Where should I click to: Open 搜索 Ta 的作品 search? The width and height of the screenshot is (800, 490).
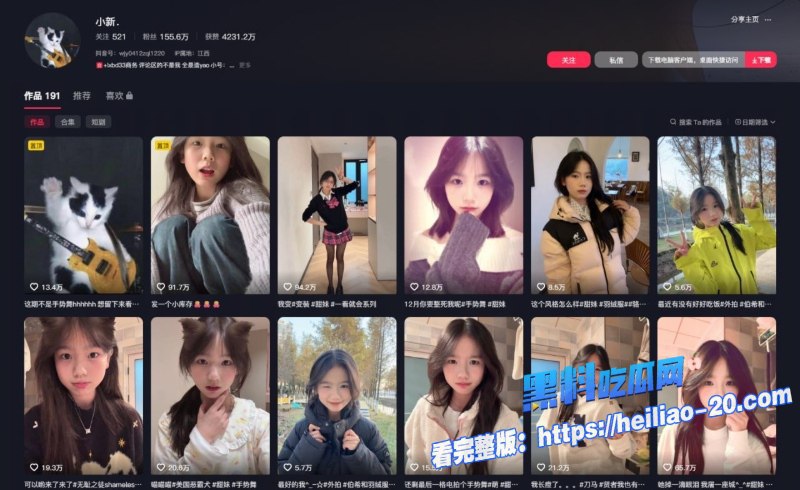(x=695, y=122)
